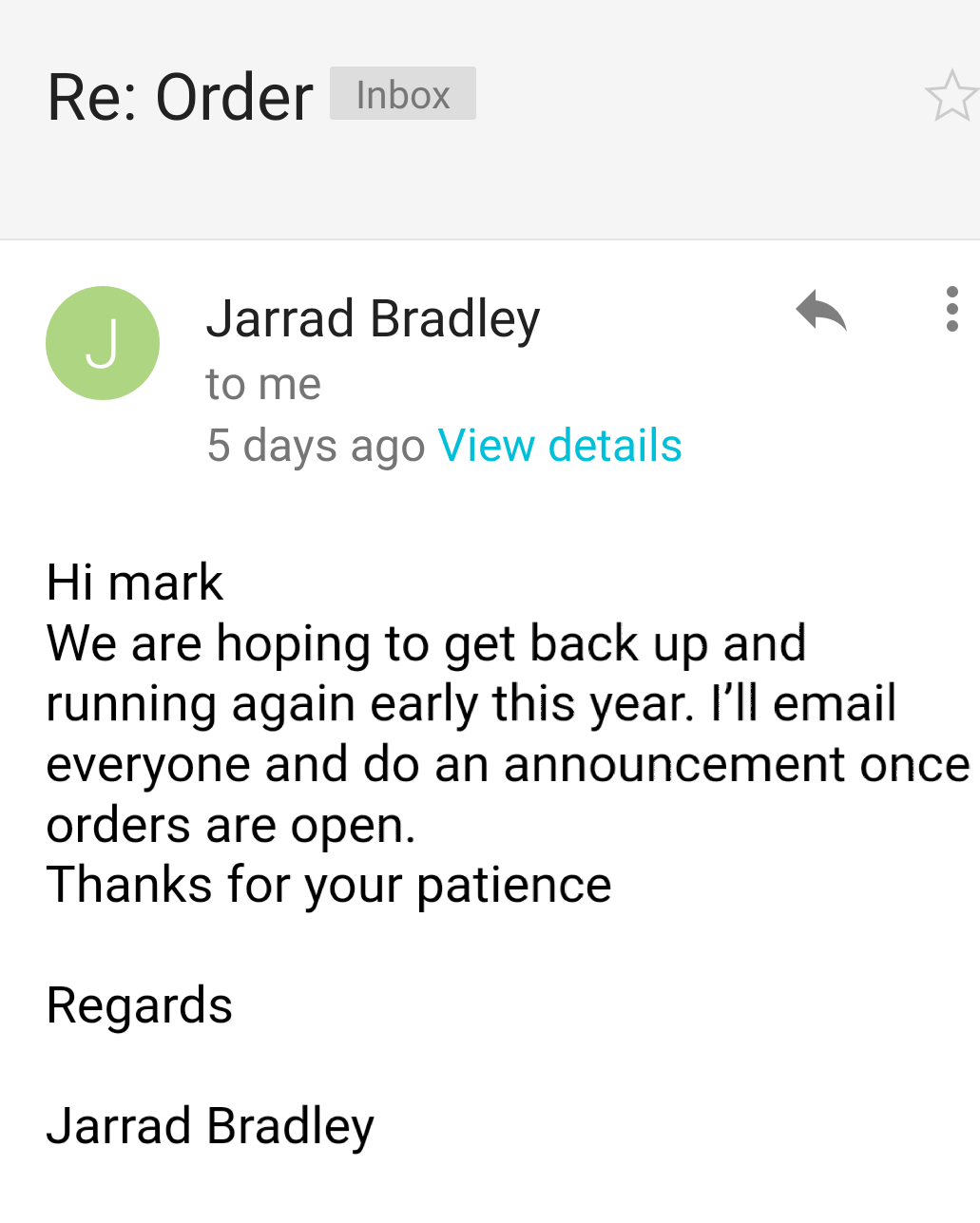Open Jarrad Bradley's sender avatar
The height and width of the screenshot is (1223, 980).
tap(103, 343)
